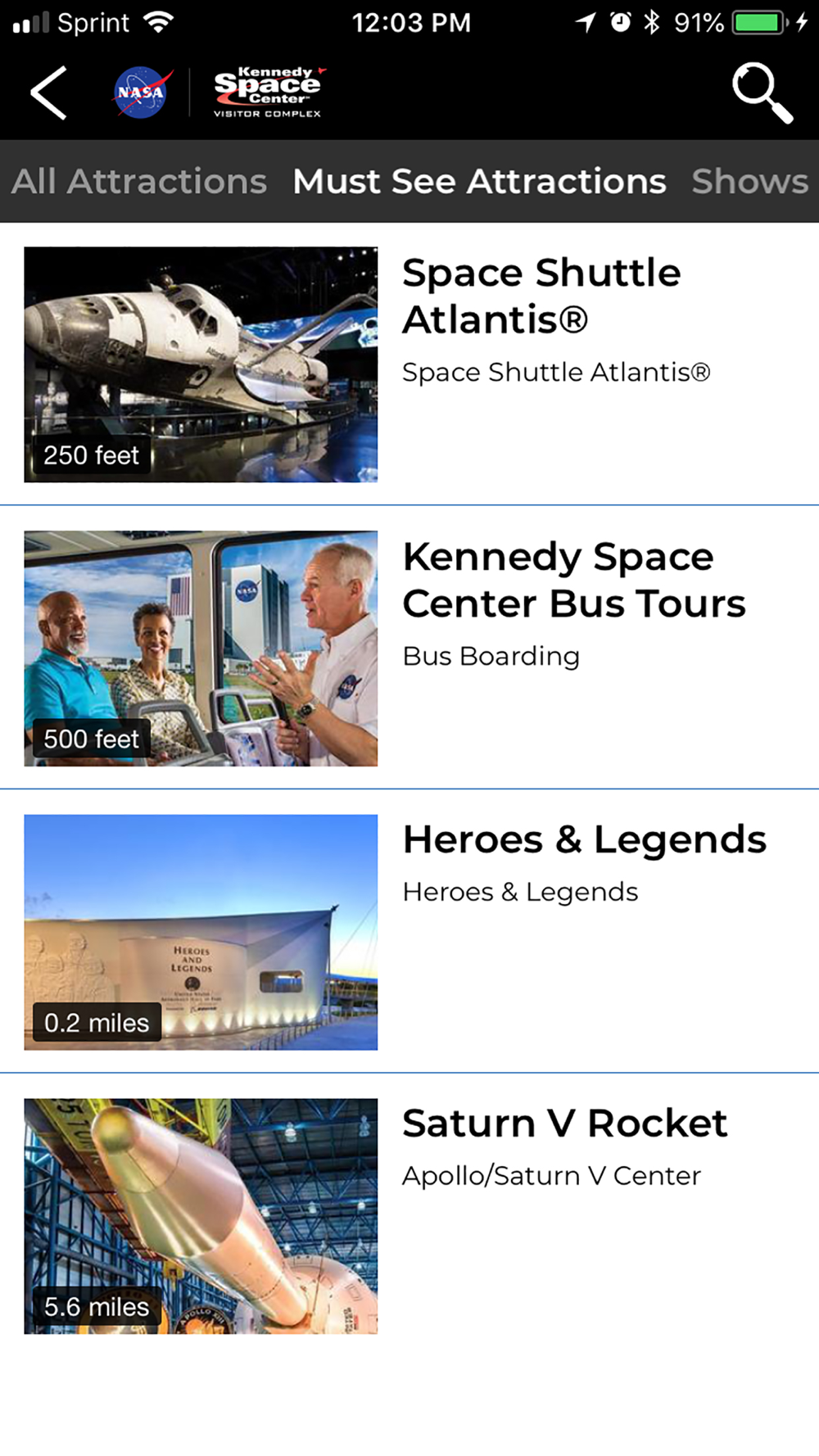Open the search magnifier icon
Screen dimensions: 819x1456
tap(762, 93)
